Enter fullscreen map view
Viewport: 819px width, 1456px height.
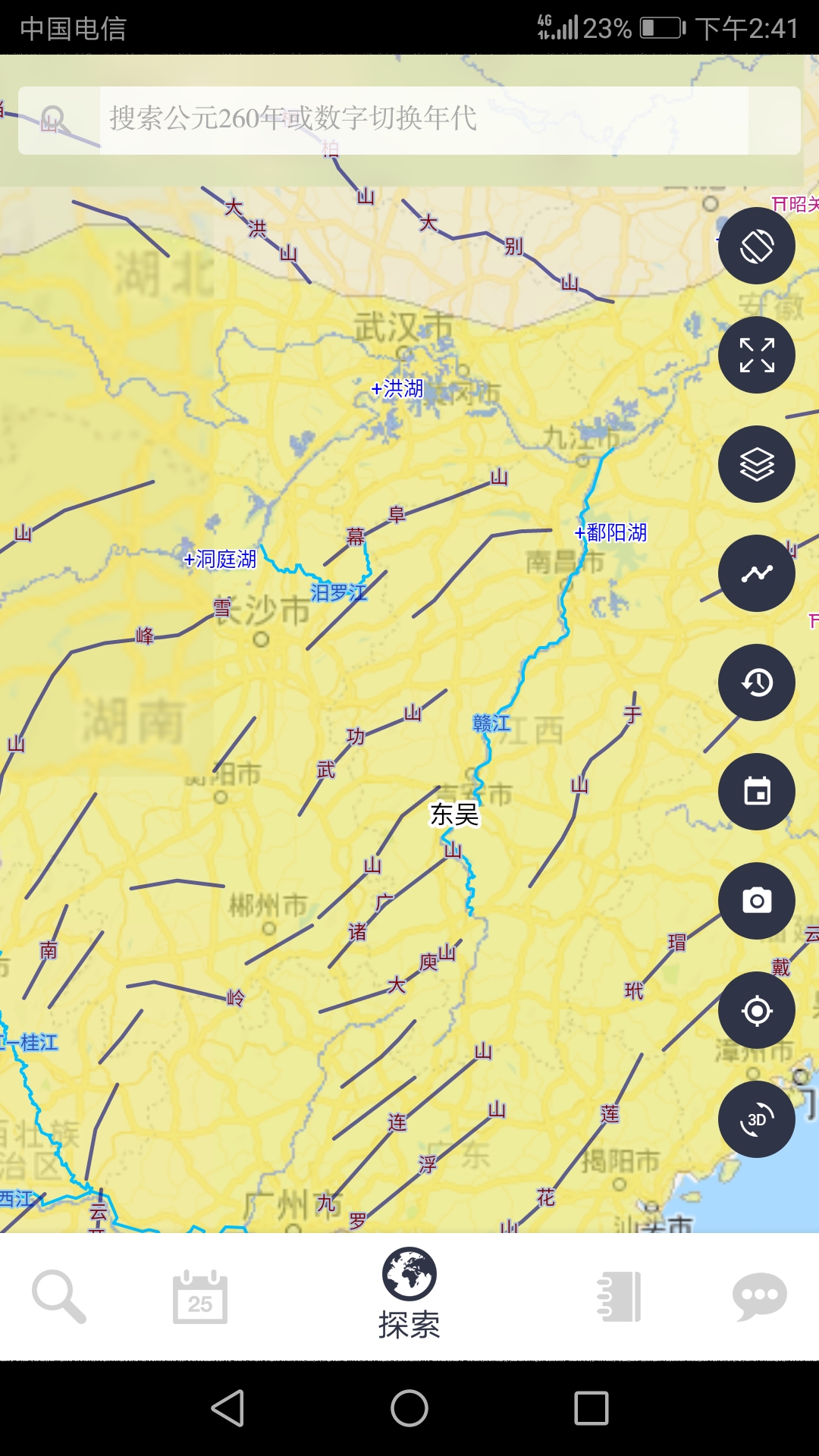click(756, 355)
